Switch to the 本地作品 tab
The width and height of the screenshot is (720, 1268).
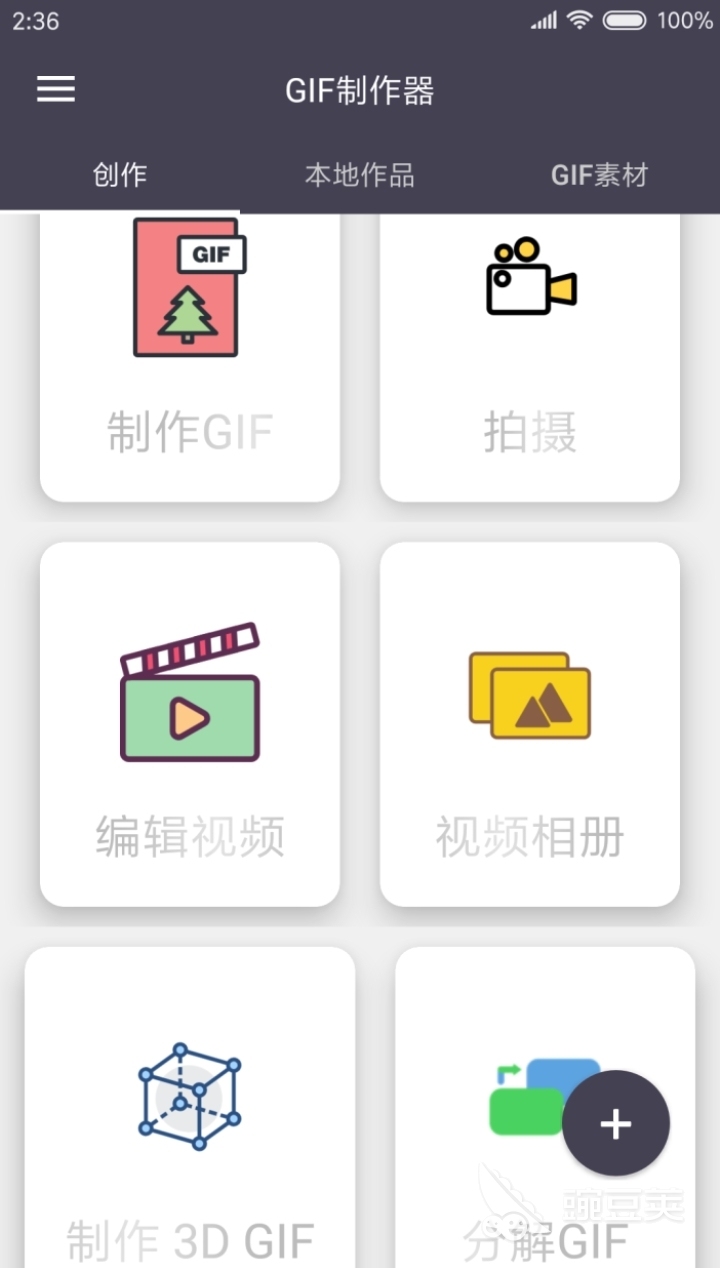pos(360,174)
